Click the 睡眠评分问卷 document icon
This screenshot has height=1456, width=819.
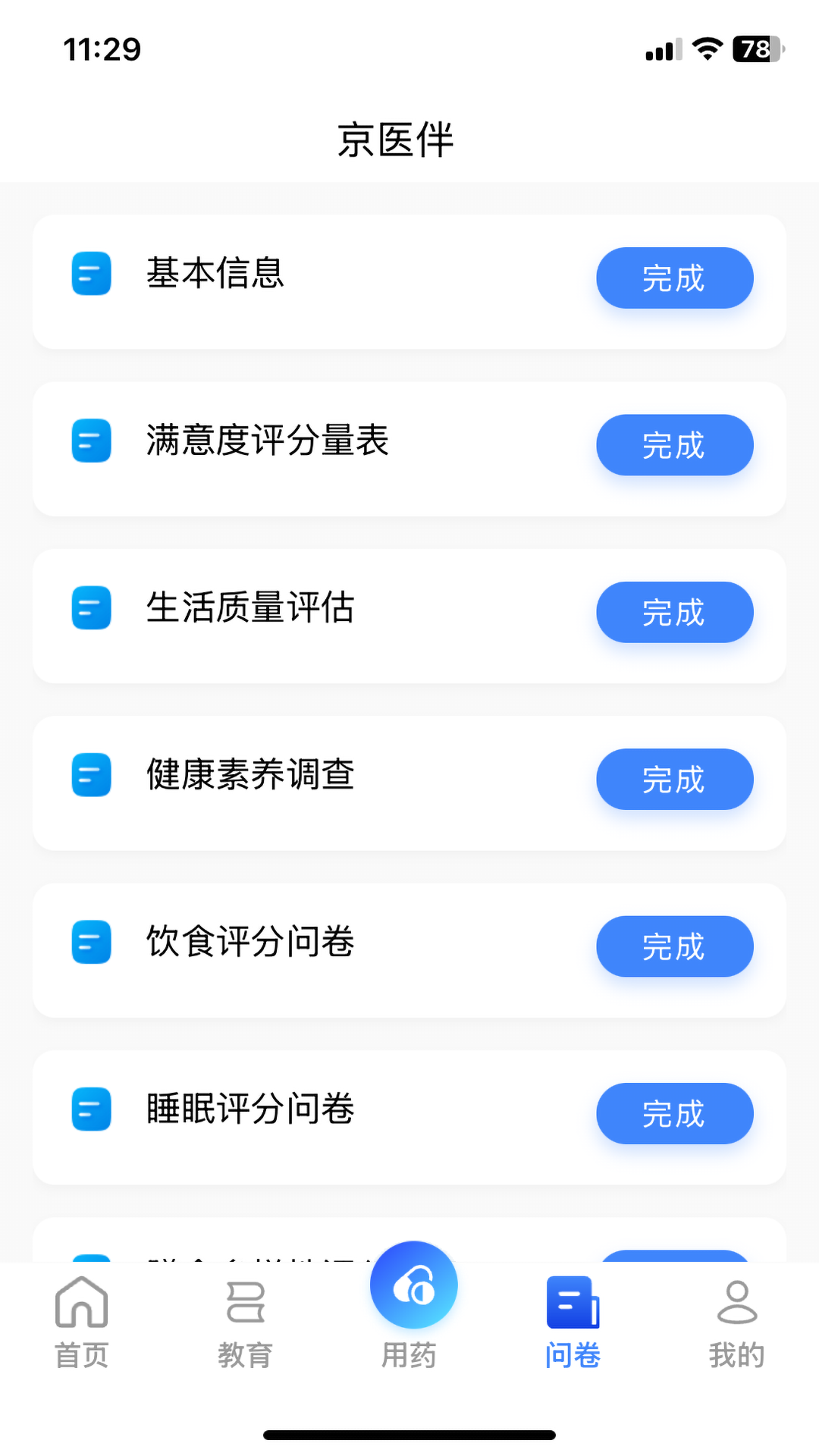pos(90,1110)
